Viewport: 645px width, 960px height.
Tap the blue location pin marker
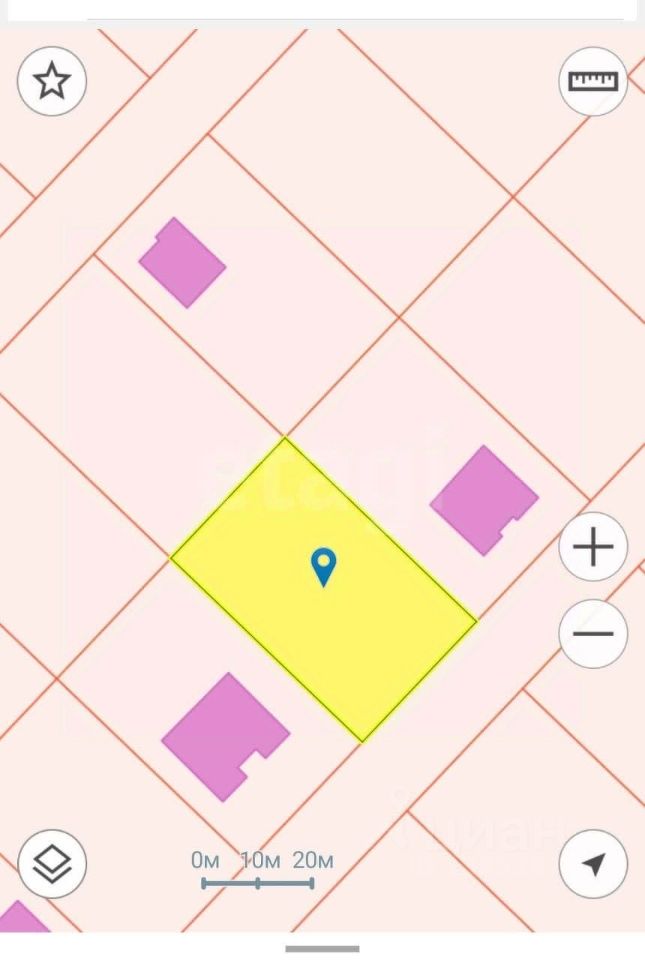pyautogui.click(x=323, y=566)
